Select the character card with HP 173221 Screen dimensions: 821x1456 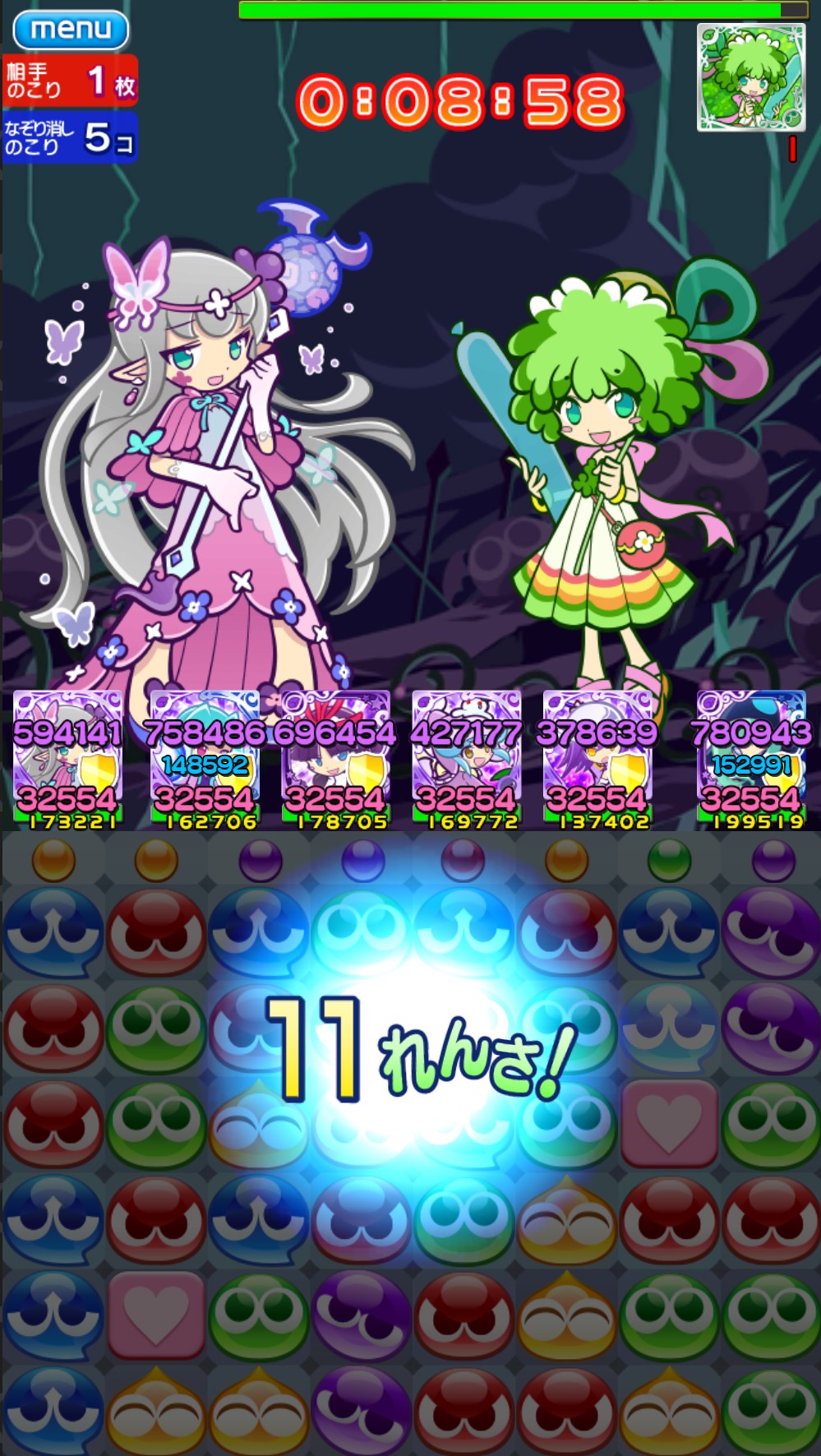point(68,758)
